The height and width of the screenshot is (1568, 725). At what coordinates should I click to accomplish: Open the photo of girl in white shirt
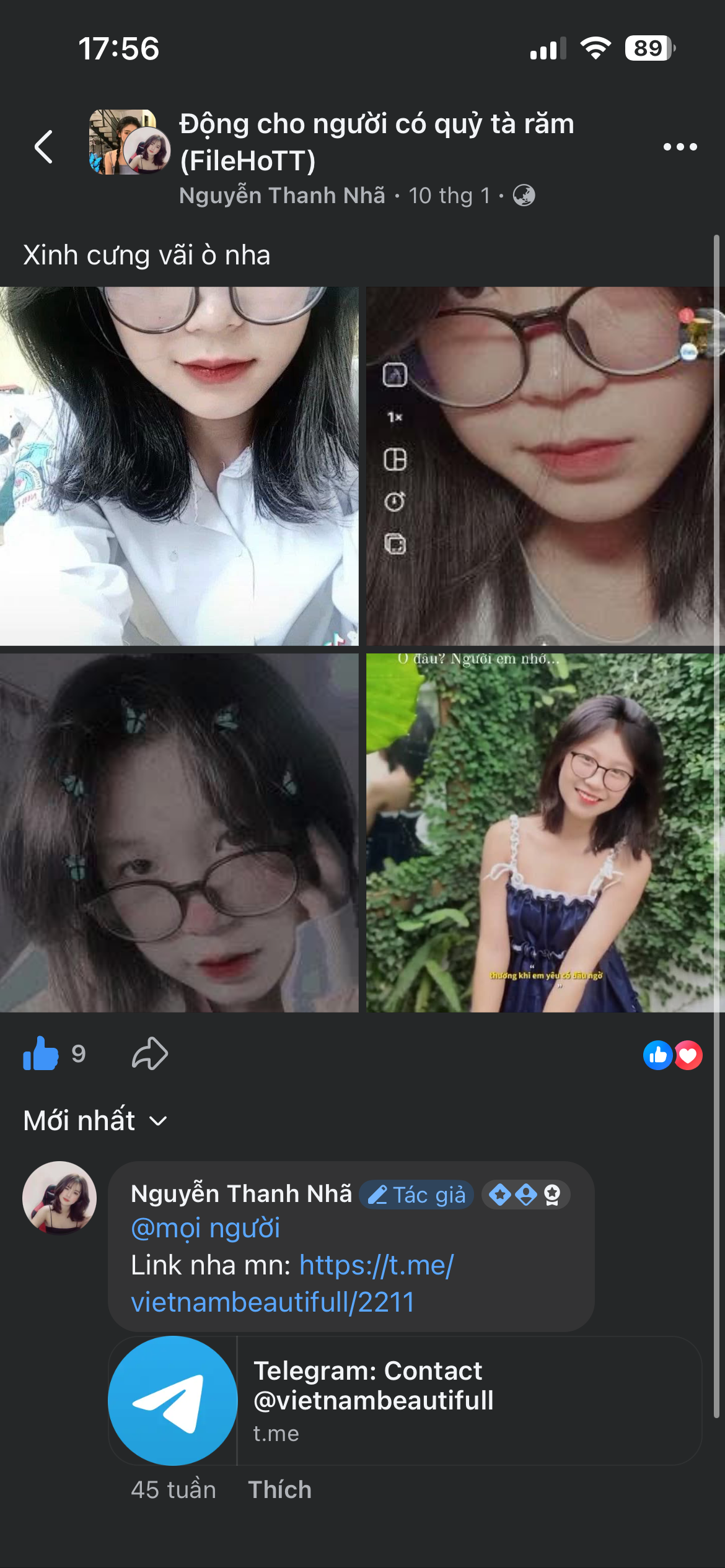pos(179,466)
